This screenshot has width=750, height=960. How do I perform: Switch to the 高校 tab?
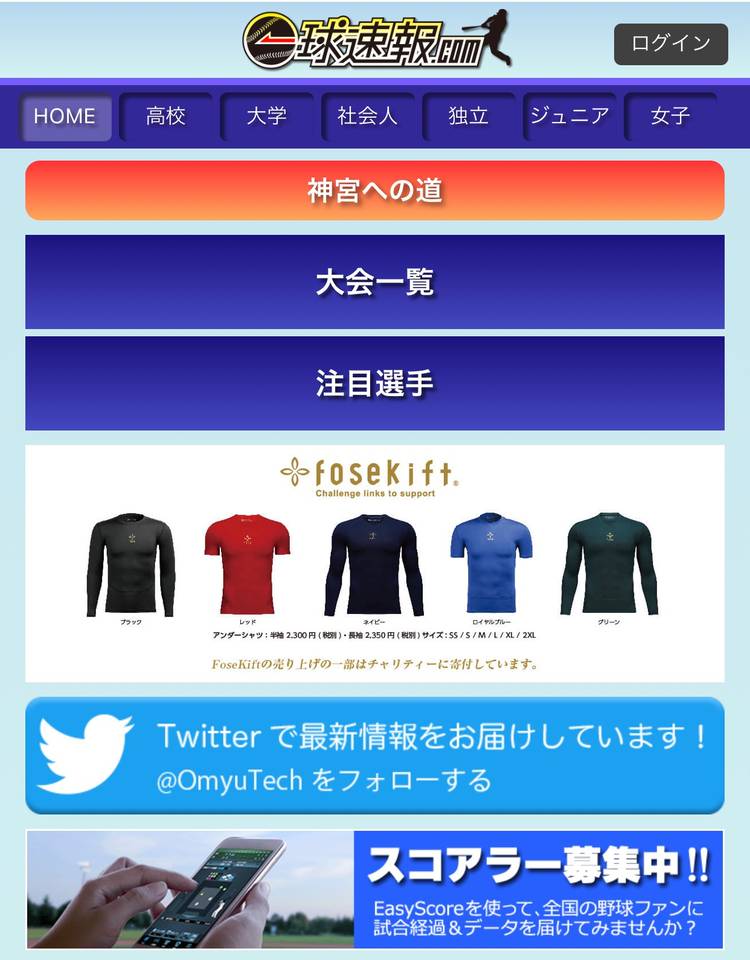(166, 116)
